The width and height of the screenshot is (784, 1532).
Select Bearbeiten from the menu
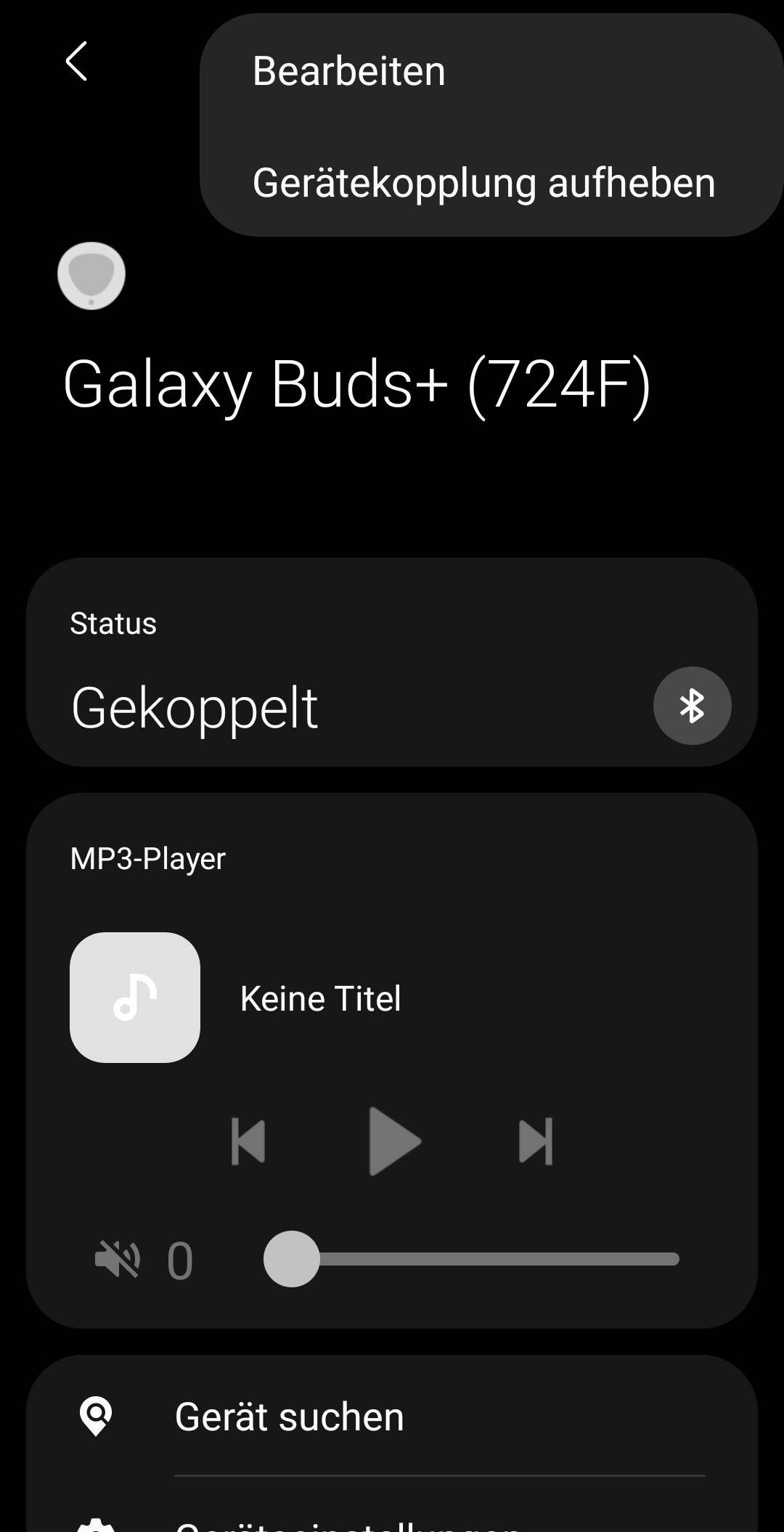click(x=348, y=70)
